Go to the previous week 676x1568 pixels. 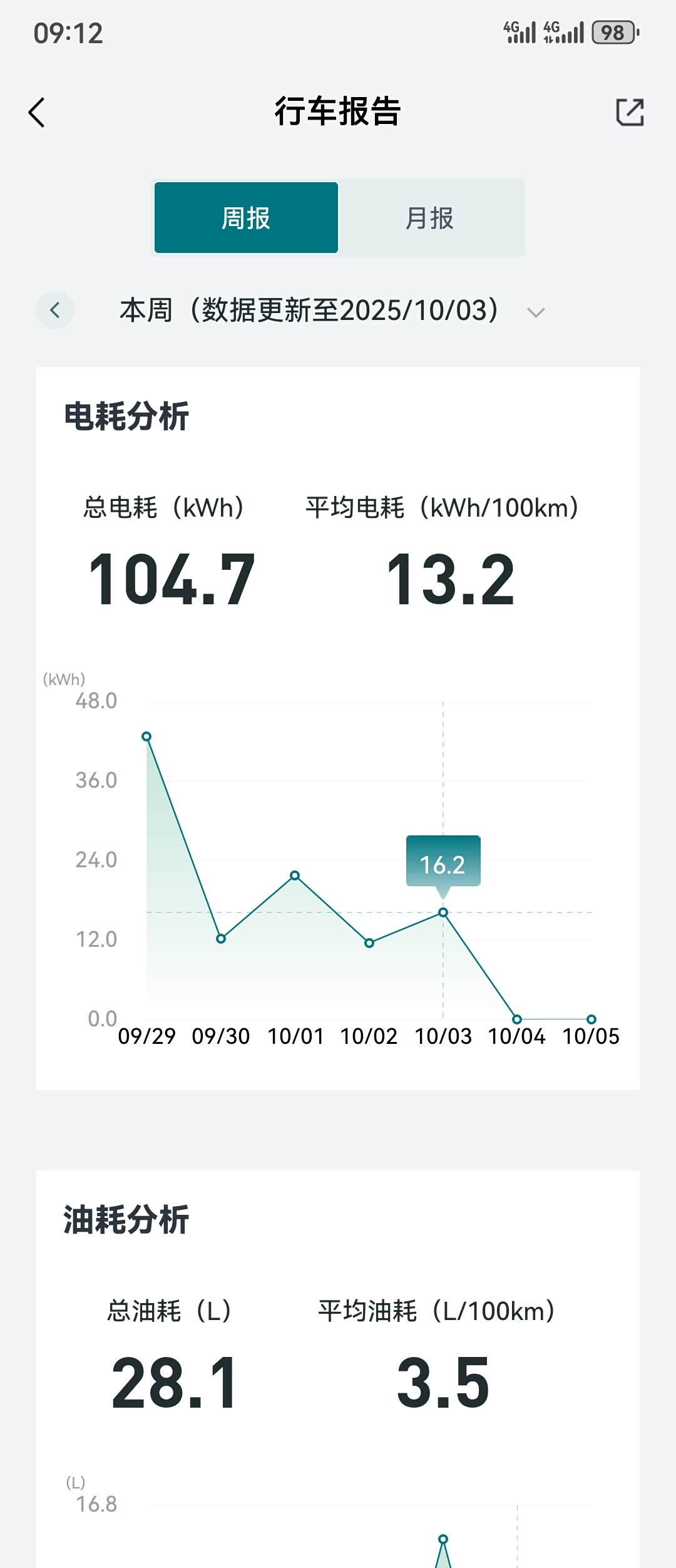[55, 310]
